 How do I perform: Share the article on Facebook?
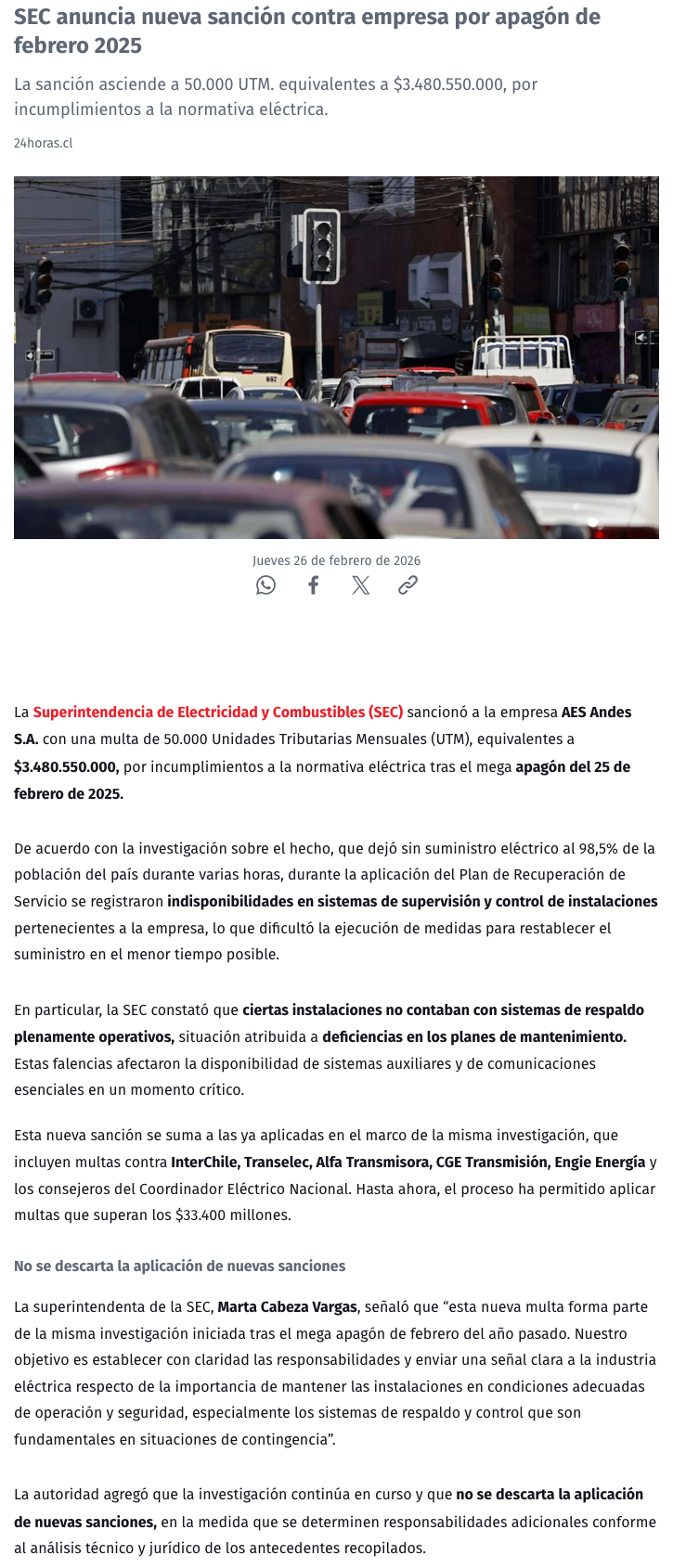[x=314, y=585]
